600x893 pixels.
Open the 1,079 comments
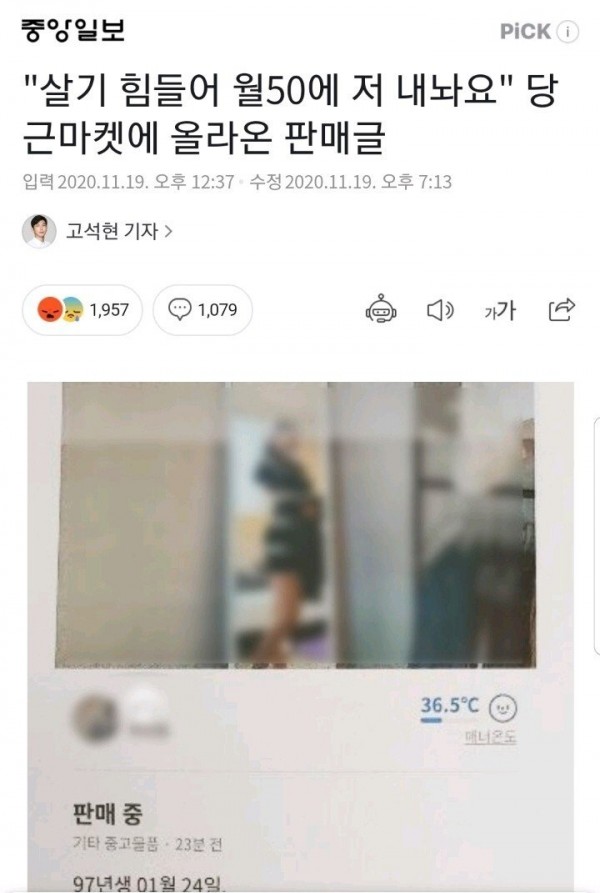coord(203,310)
